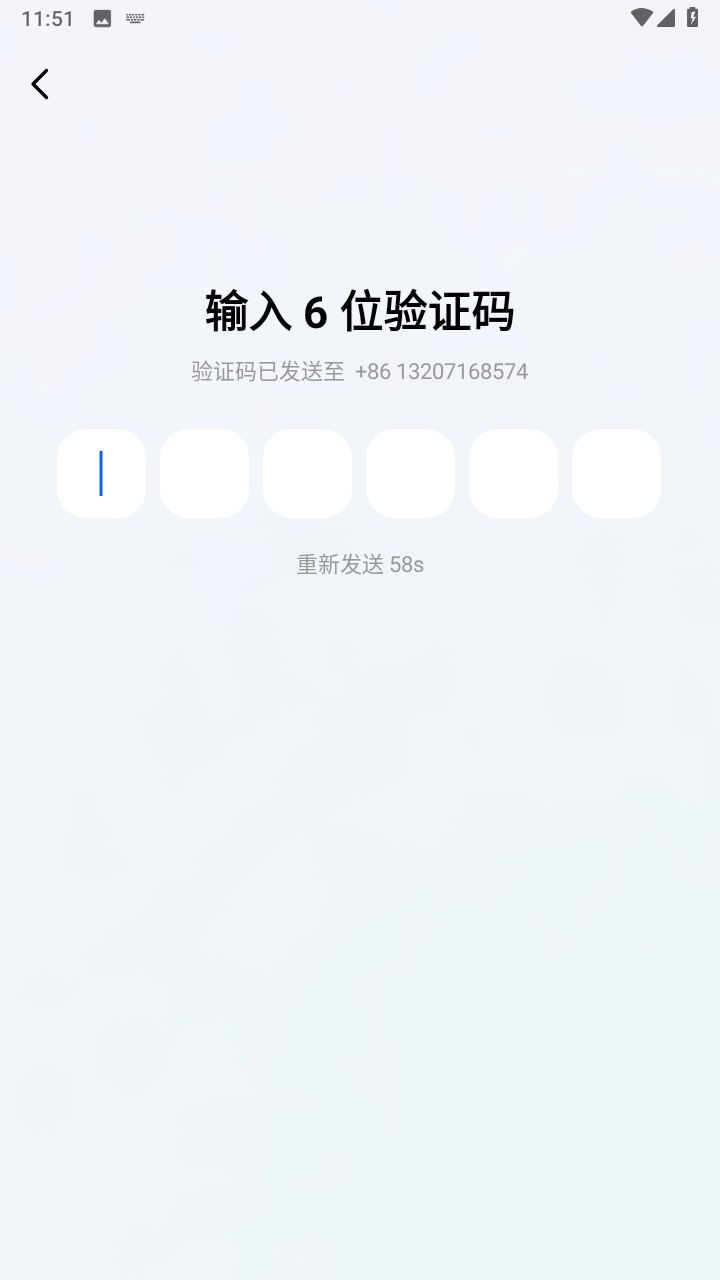This screenshot has height=1280, width=720.
Task: Click the clock showing 11:51
Action: 47,17
